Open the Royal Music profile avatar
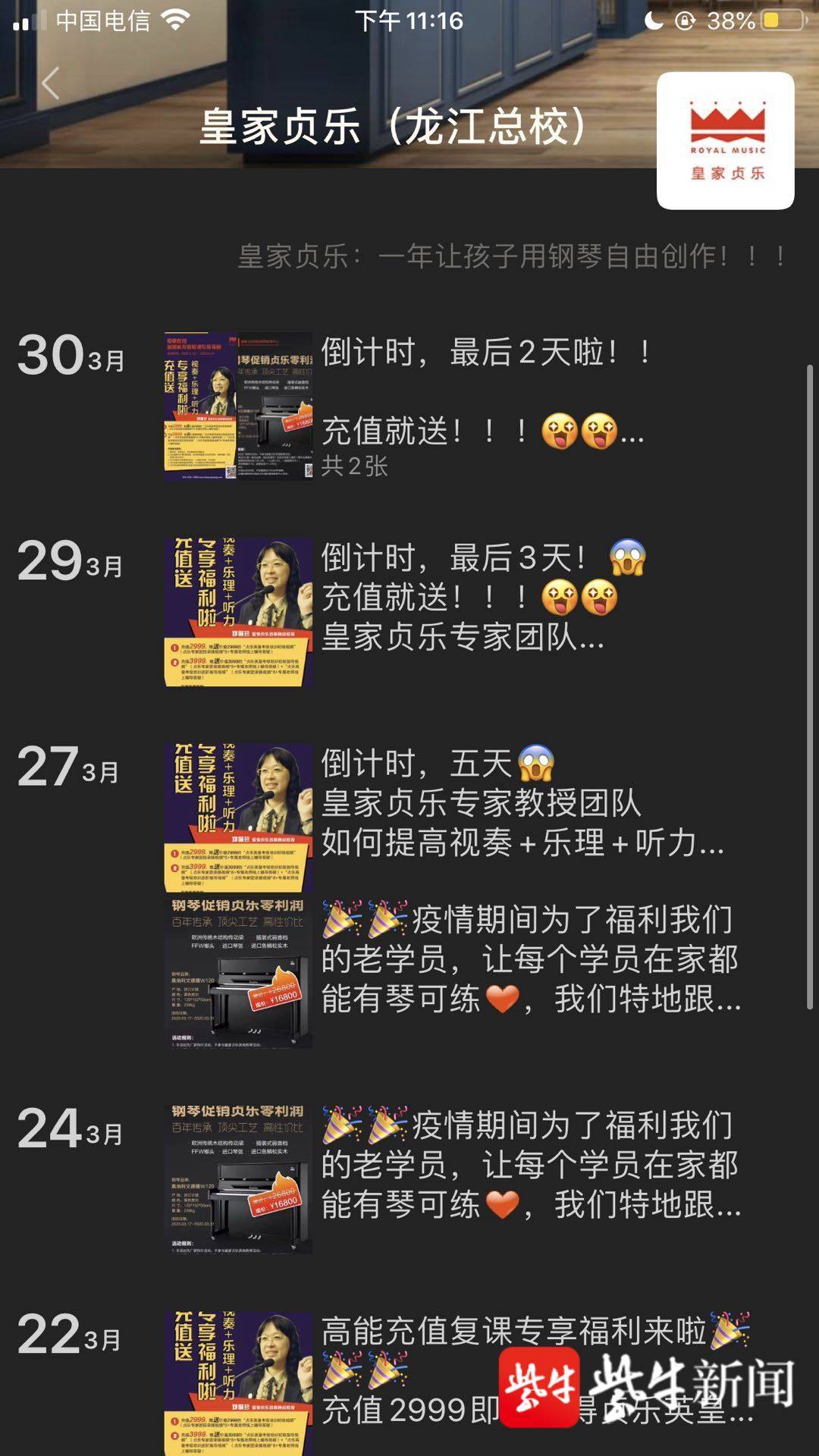819x1456 pixels. click(x=725, y=140)
